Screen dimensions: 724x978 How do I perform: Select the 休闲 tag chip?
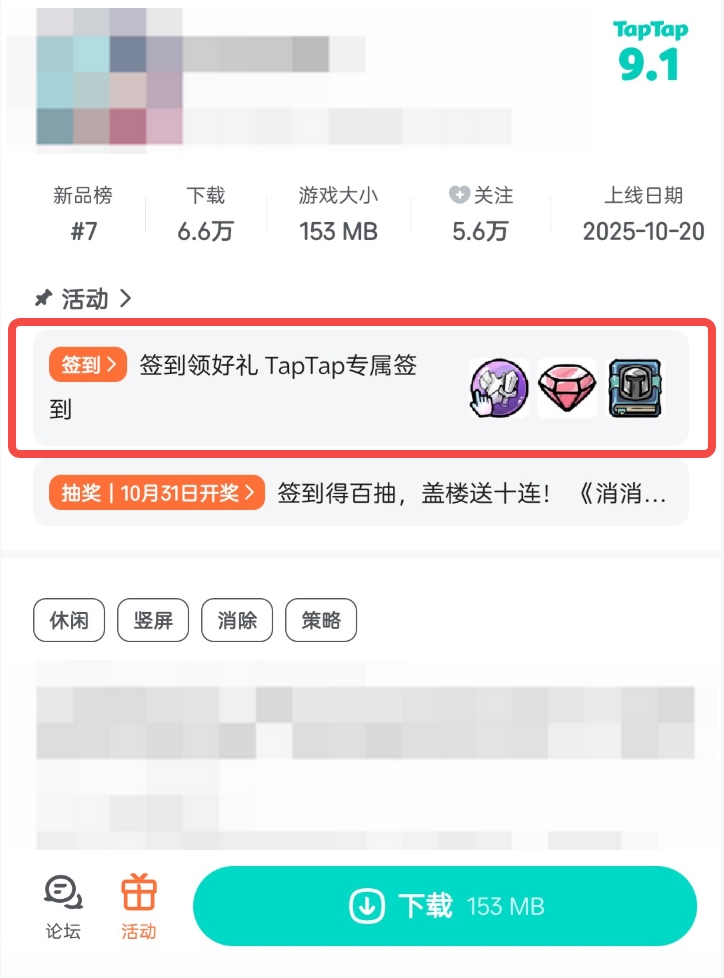pos(69,621)
